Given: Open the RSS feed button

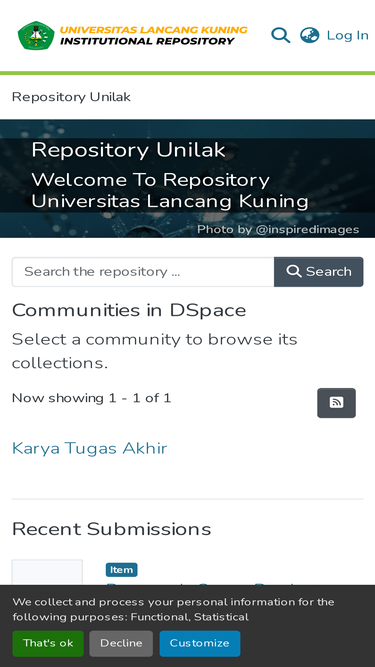Looking at the screenshot, I should pyautogui.click(x=336, y=403).
